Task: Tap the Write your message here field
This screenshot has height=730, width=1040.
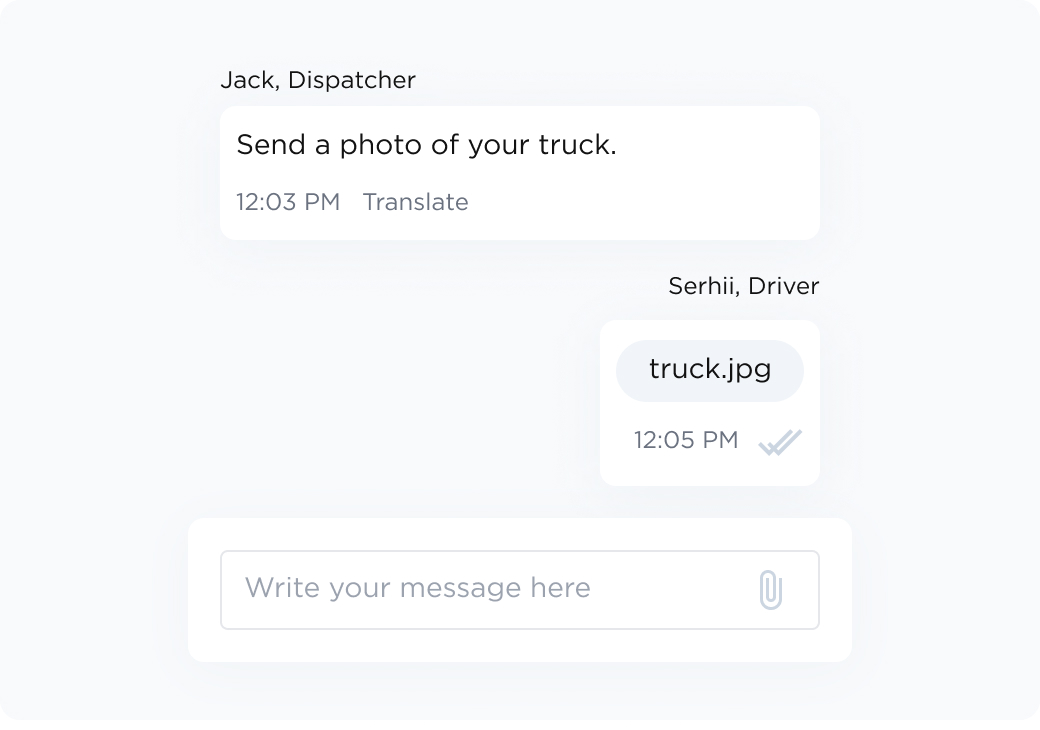Action: tap(480, 589)
